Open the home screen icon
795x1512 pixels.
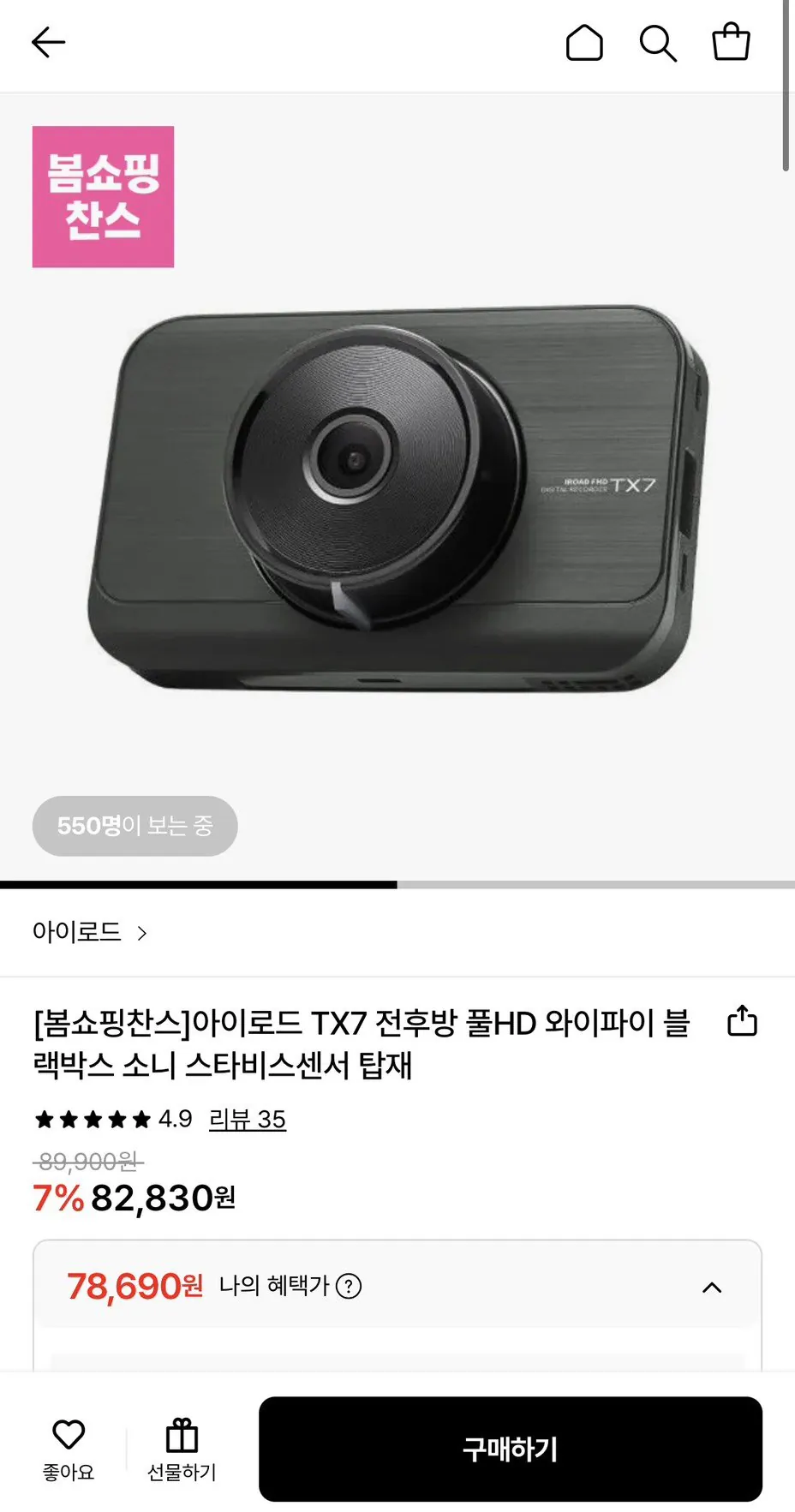click(585, 41)
